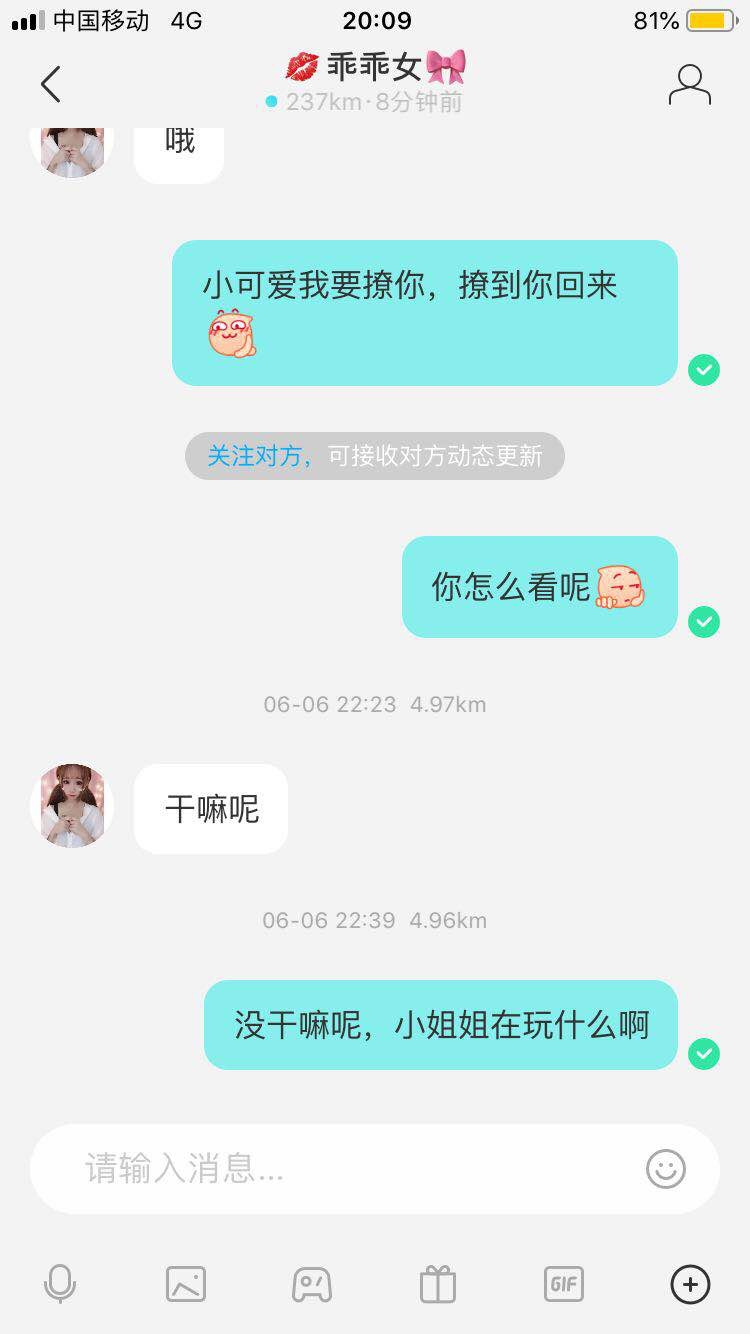
Task: Start a voice message with microphone
Action: click(60, 1283)
